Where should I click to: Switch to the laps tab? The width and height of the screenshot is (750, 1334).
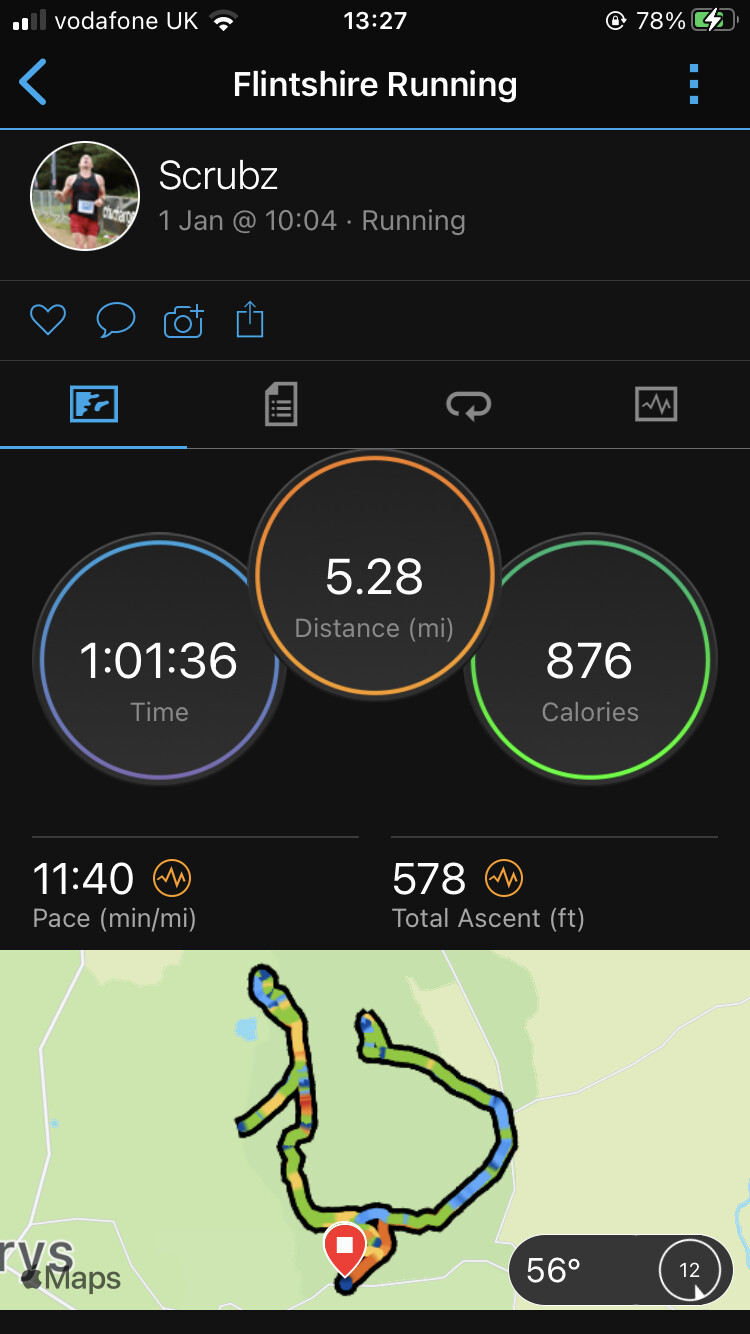coord(468,405)
